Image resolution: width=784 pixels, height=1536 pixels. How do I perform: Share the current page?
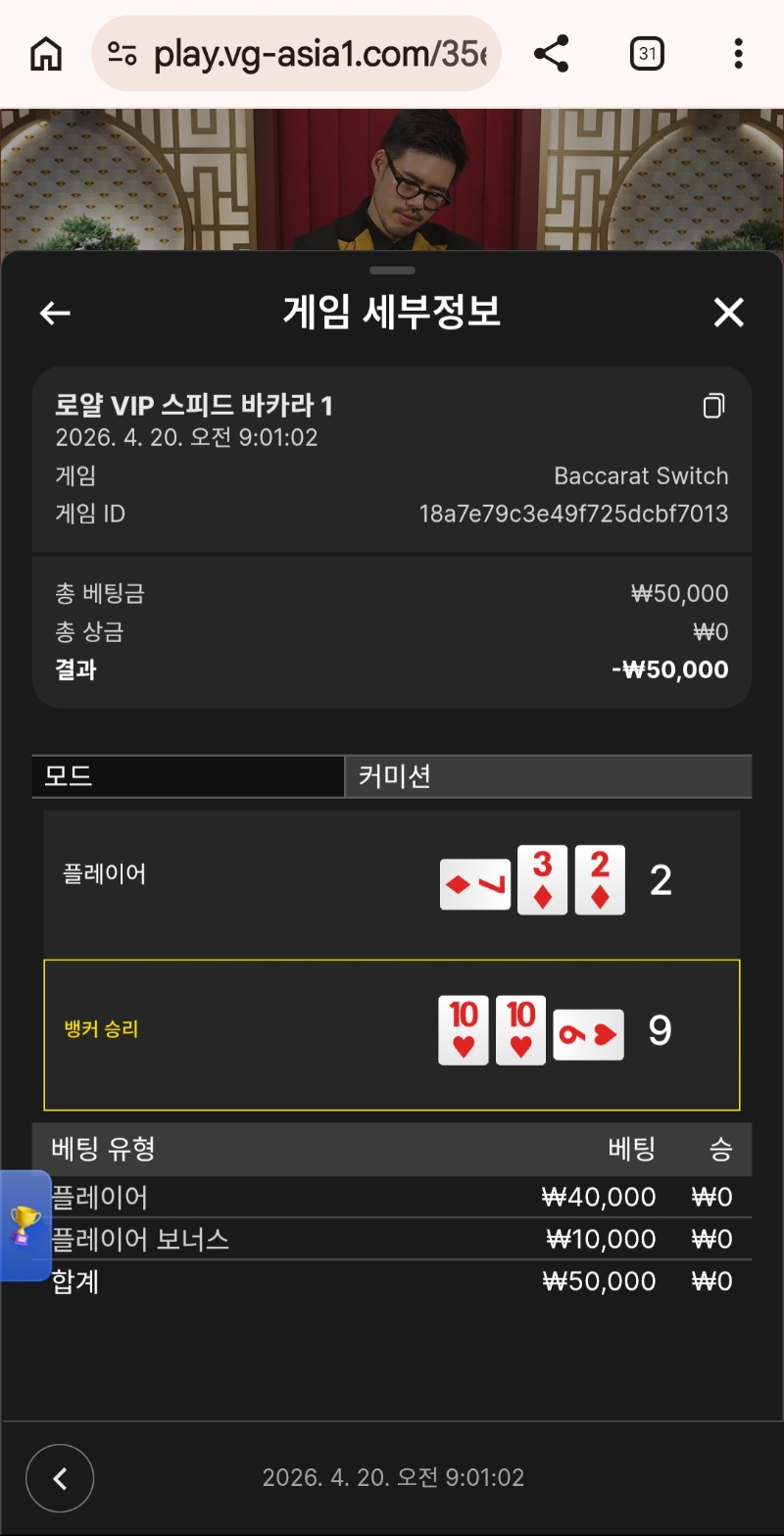(552, 54)
